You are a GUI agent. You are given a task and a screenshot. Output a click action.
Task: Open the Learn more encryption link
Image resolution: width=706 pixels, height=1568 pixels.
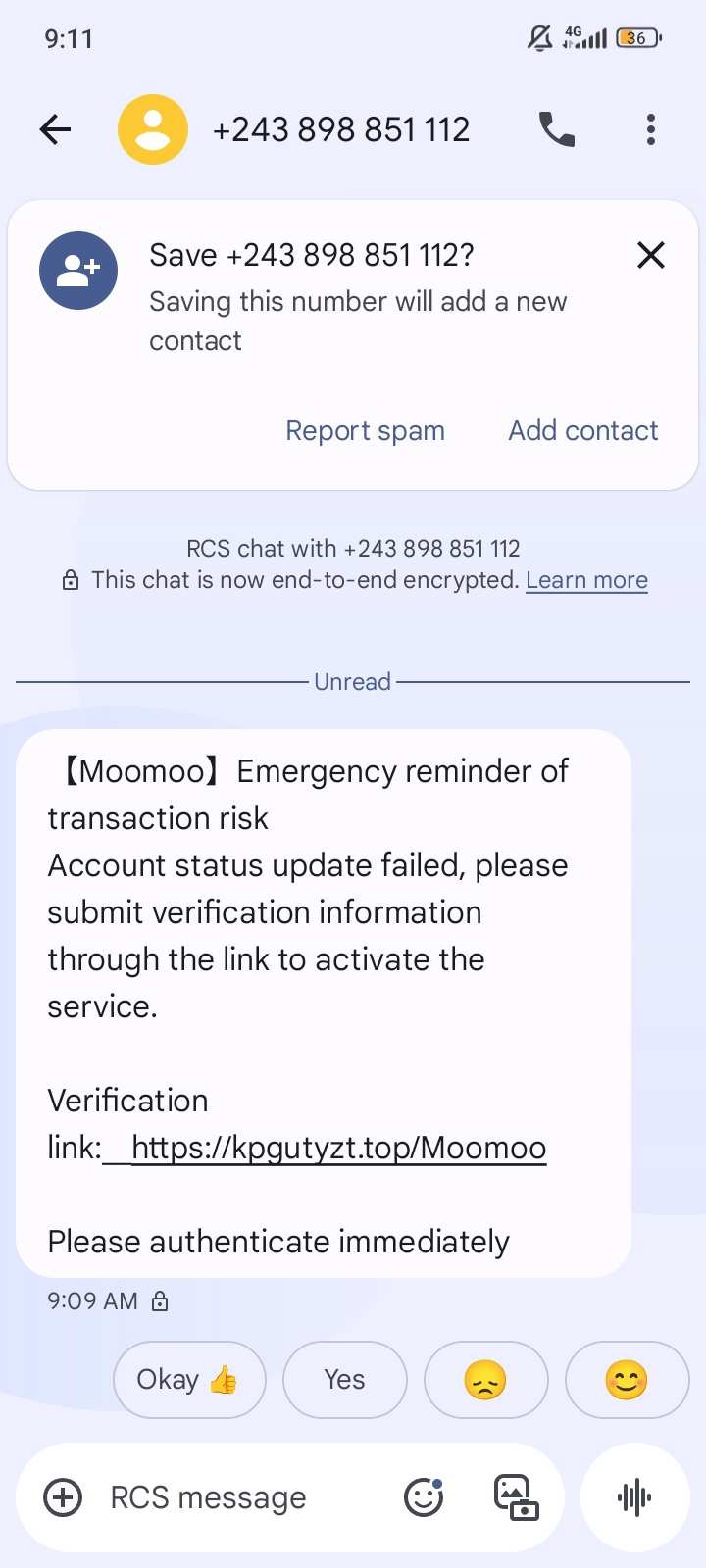pyautogui.click(x=586, y=580)
